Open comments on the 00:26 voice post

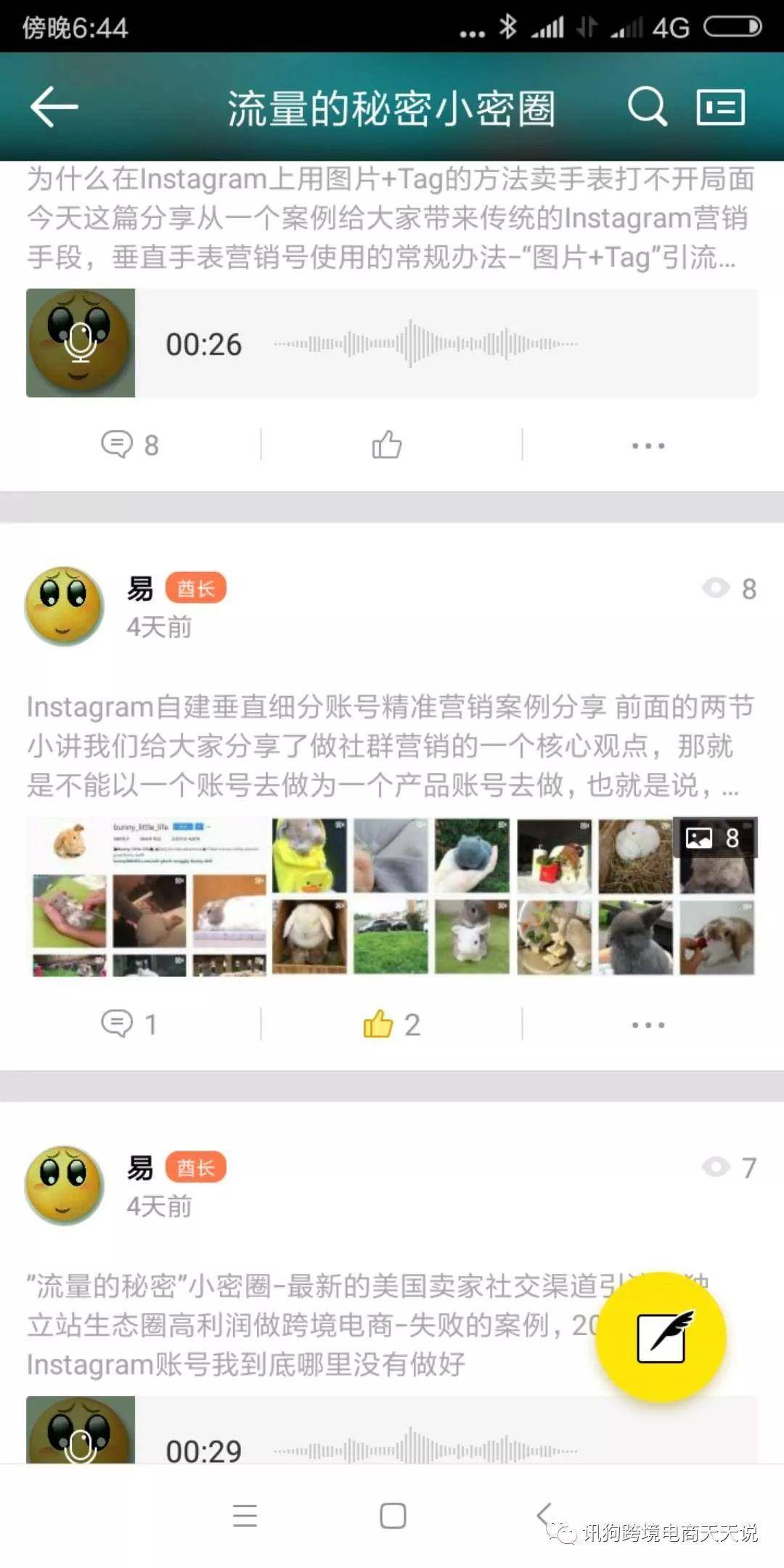129,444
